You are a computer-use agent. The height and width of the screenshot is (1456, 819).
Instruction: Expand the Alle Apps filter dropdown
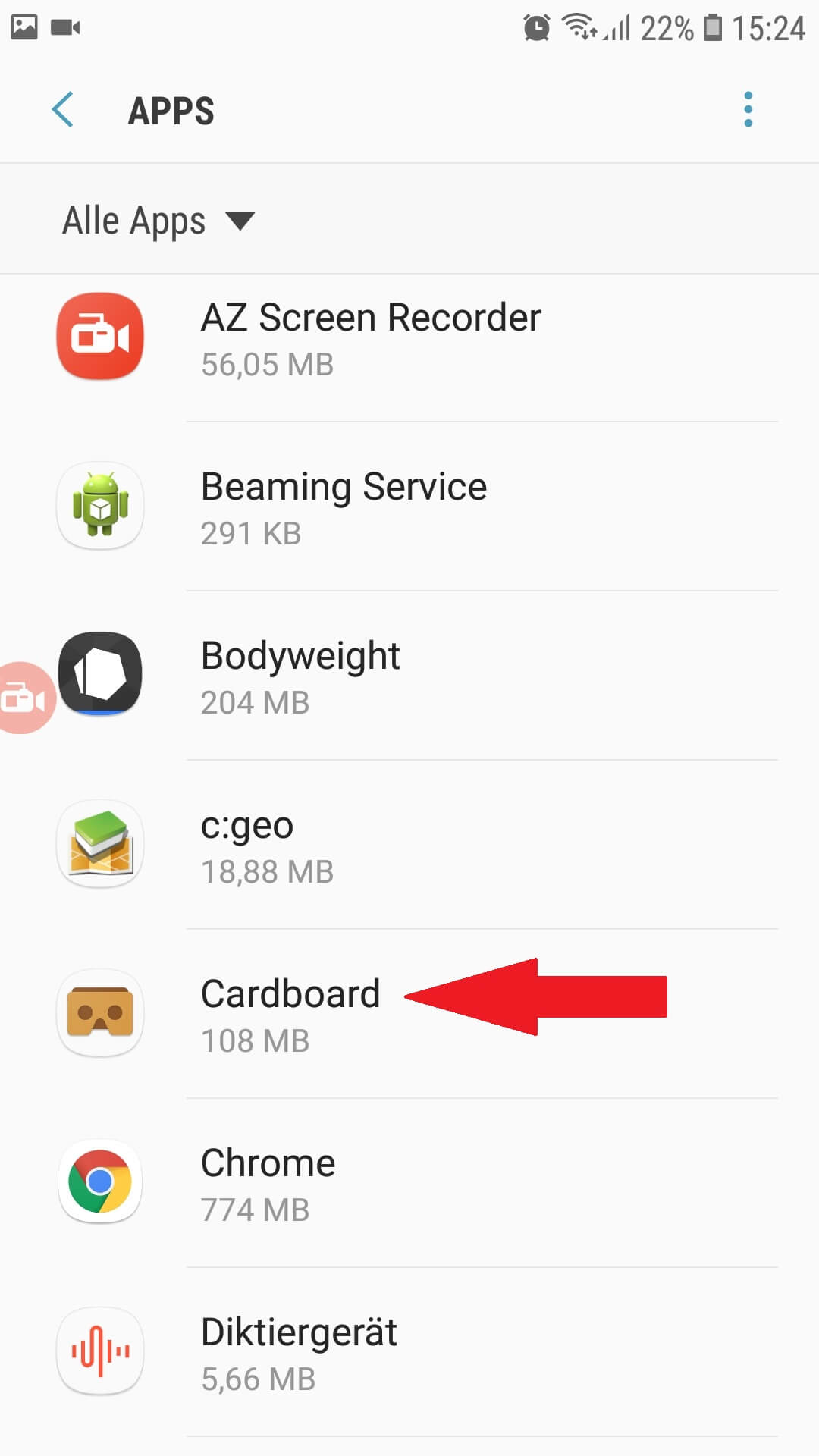coord(158,221)
